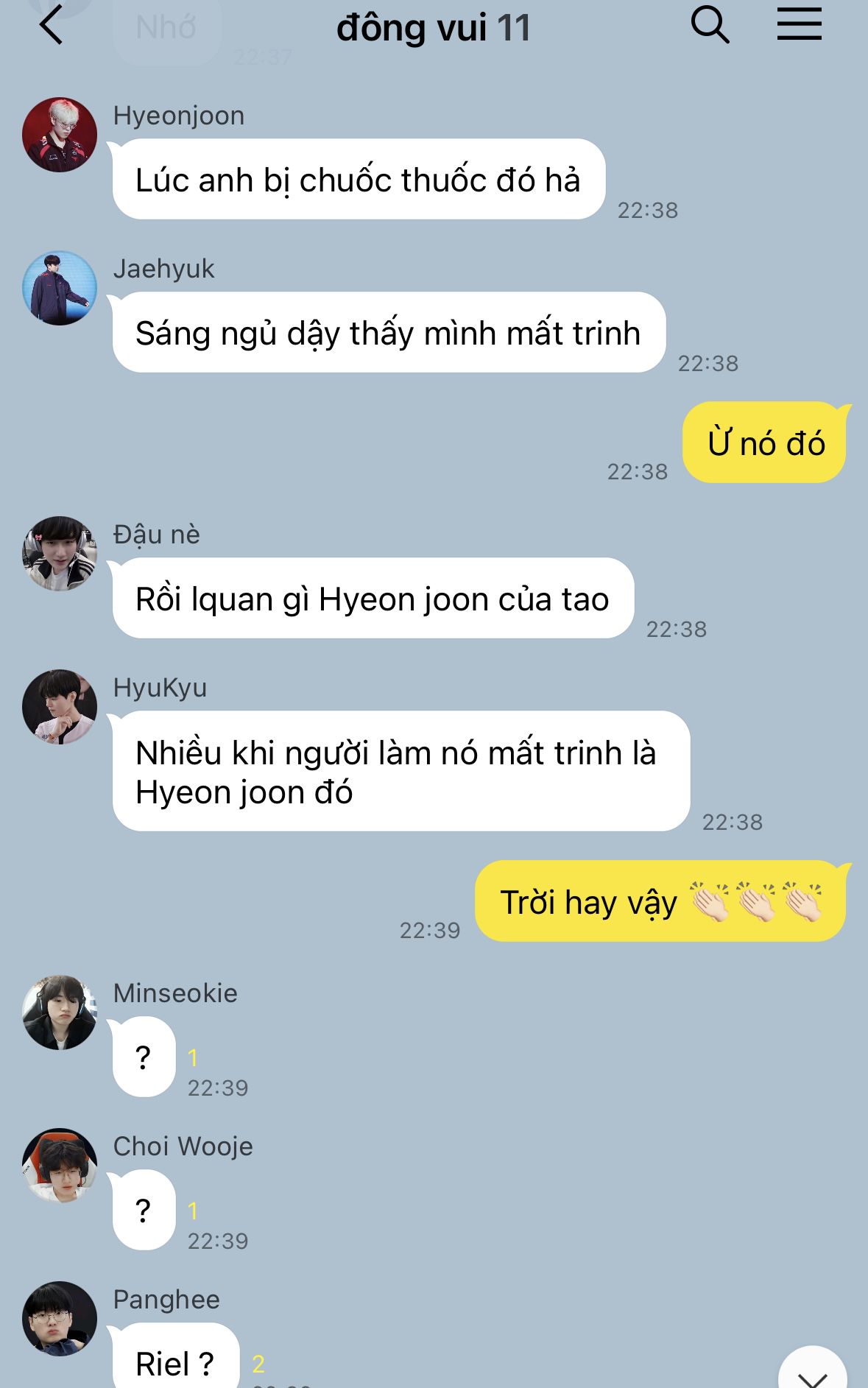
Task: Open HyuKyu's profile photo
Action: [60, 706]
